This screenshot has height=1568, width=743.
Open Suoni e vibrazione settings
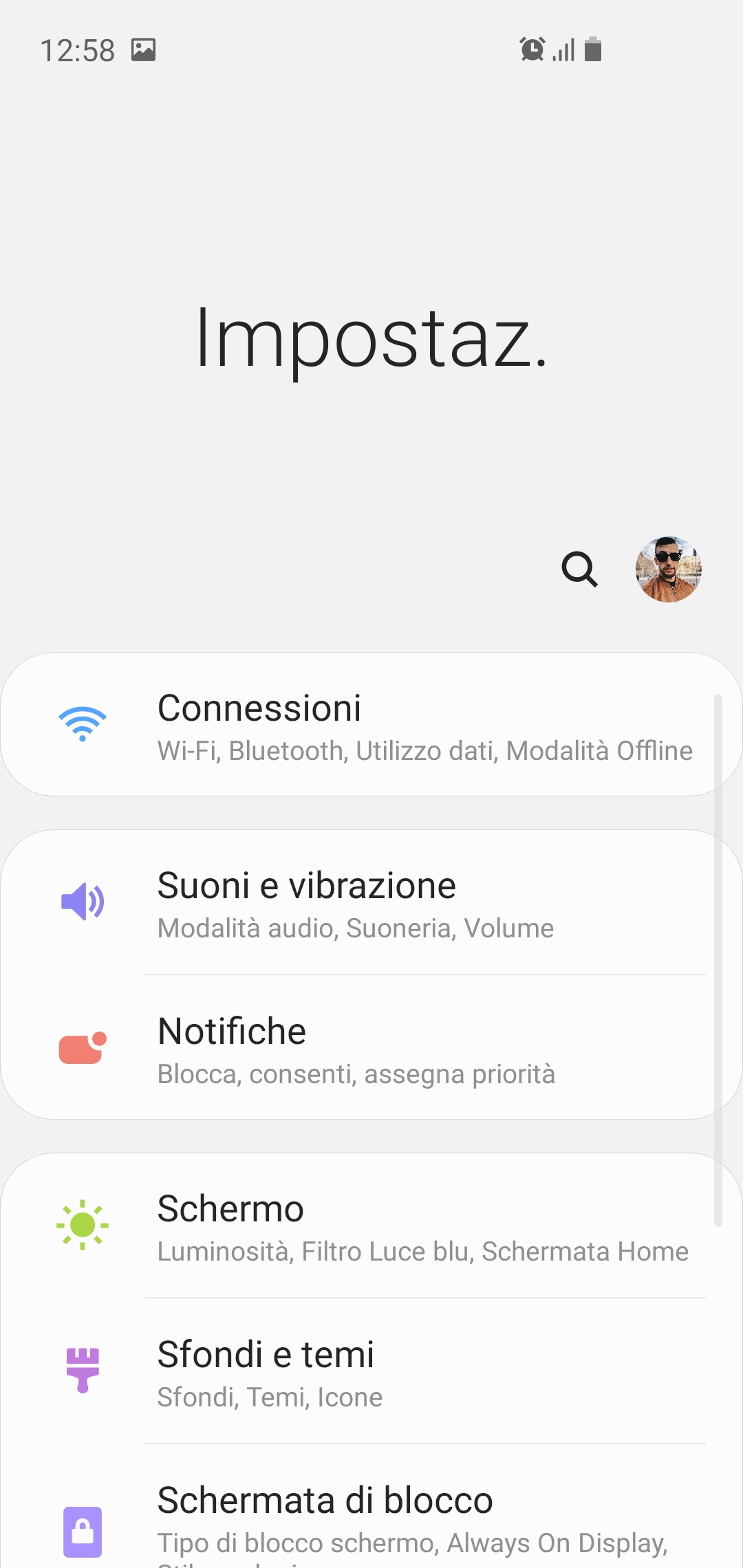371,902
